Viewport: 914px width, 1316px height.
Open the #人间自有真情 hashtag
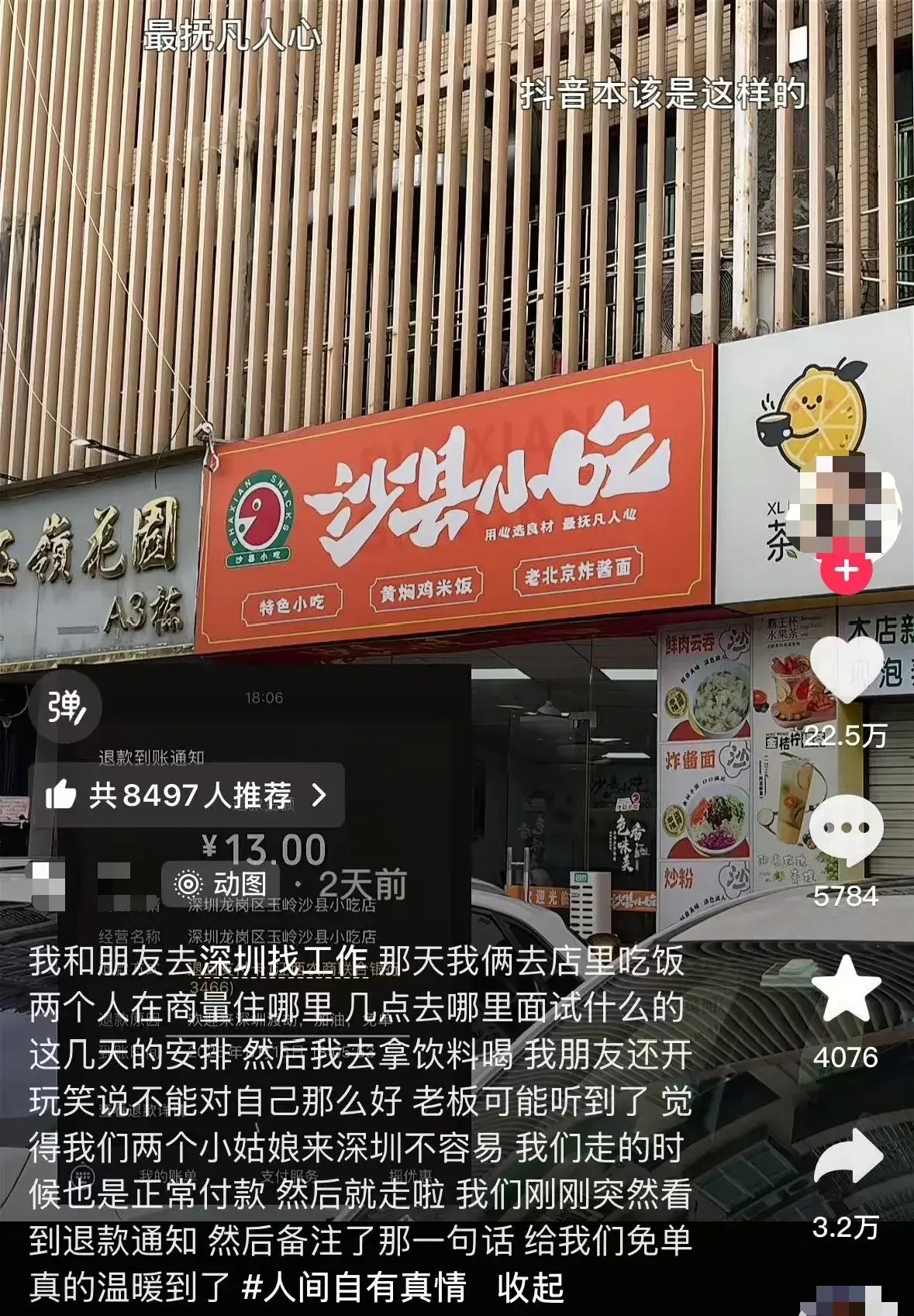[354, 1287]
